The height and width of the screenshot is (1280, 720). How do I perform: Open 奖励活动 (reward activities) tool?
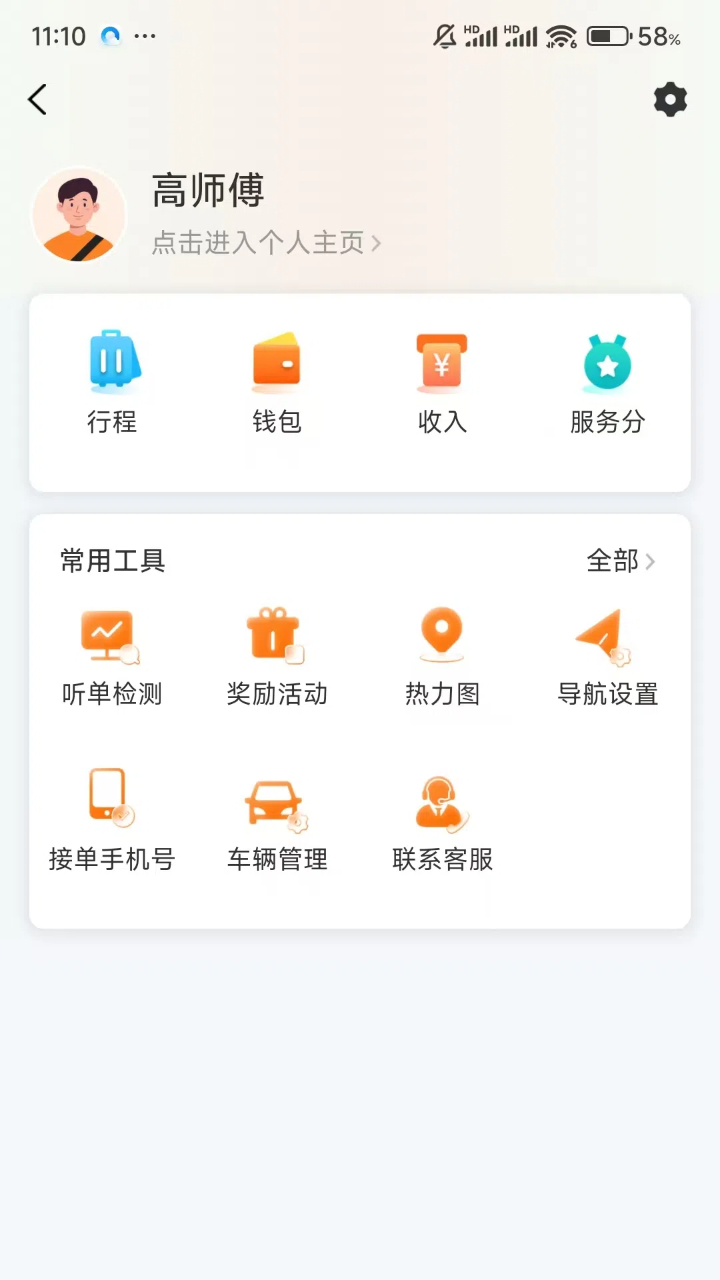(x=277, y=655)
